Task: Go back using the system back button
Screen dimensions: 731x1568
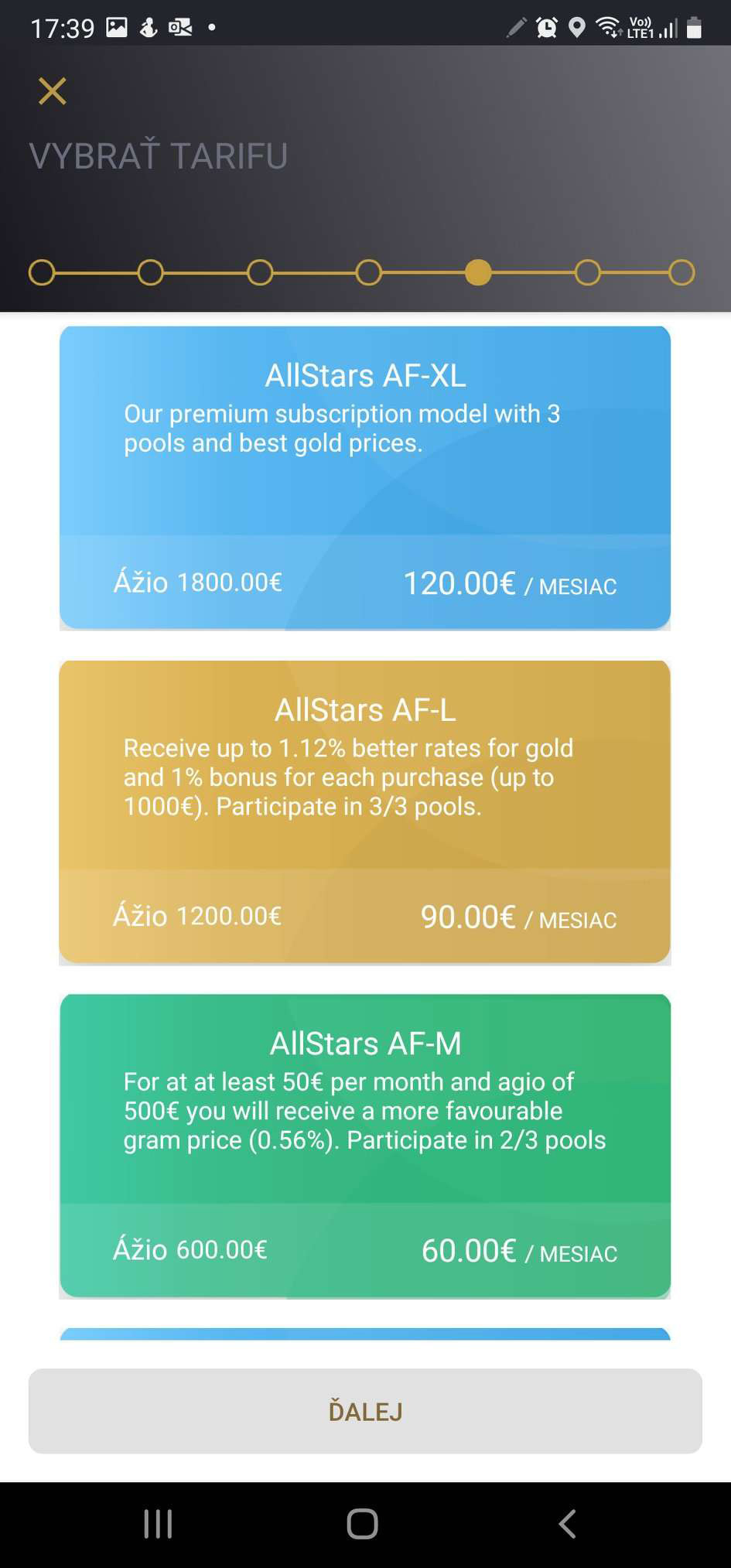Action: tap(567, 1524)
